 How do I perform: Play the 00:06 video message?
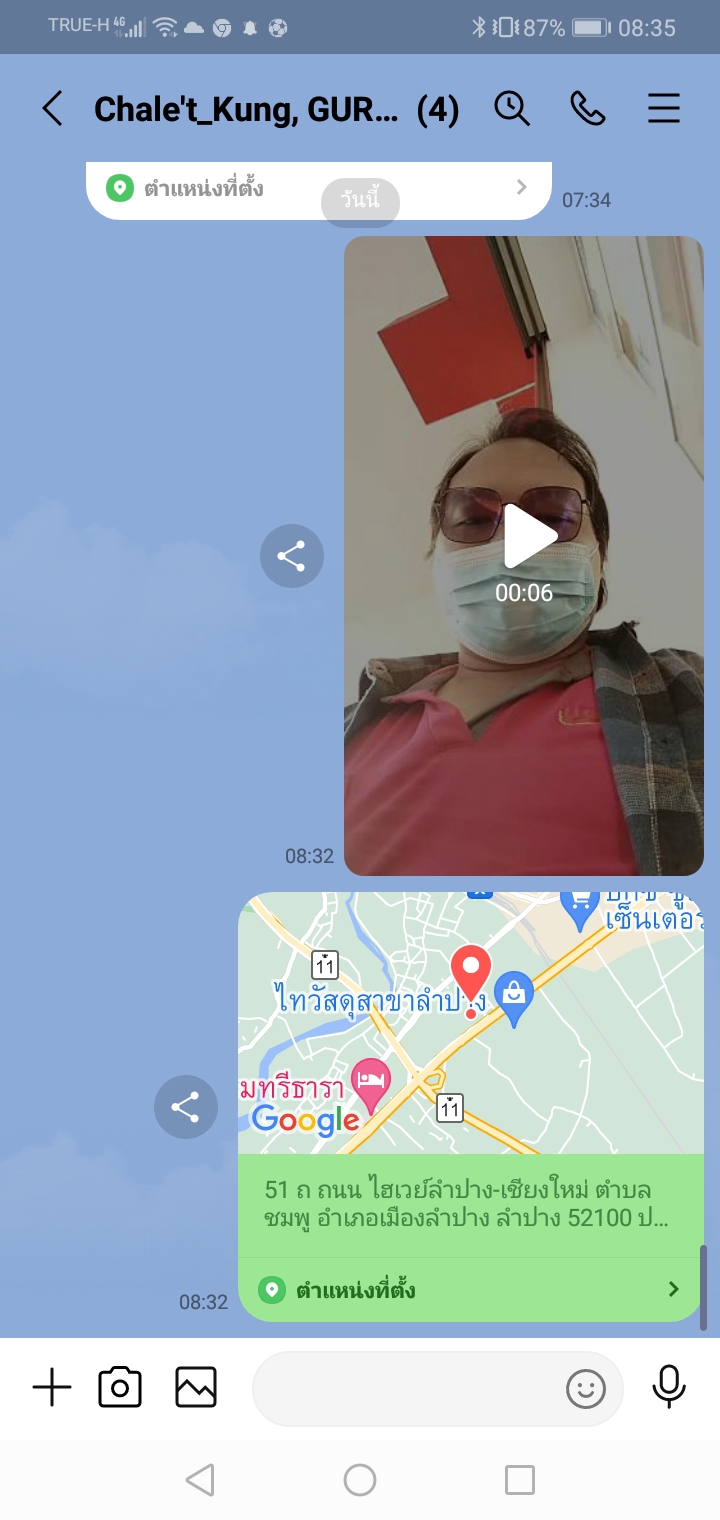(528, 537)
